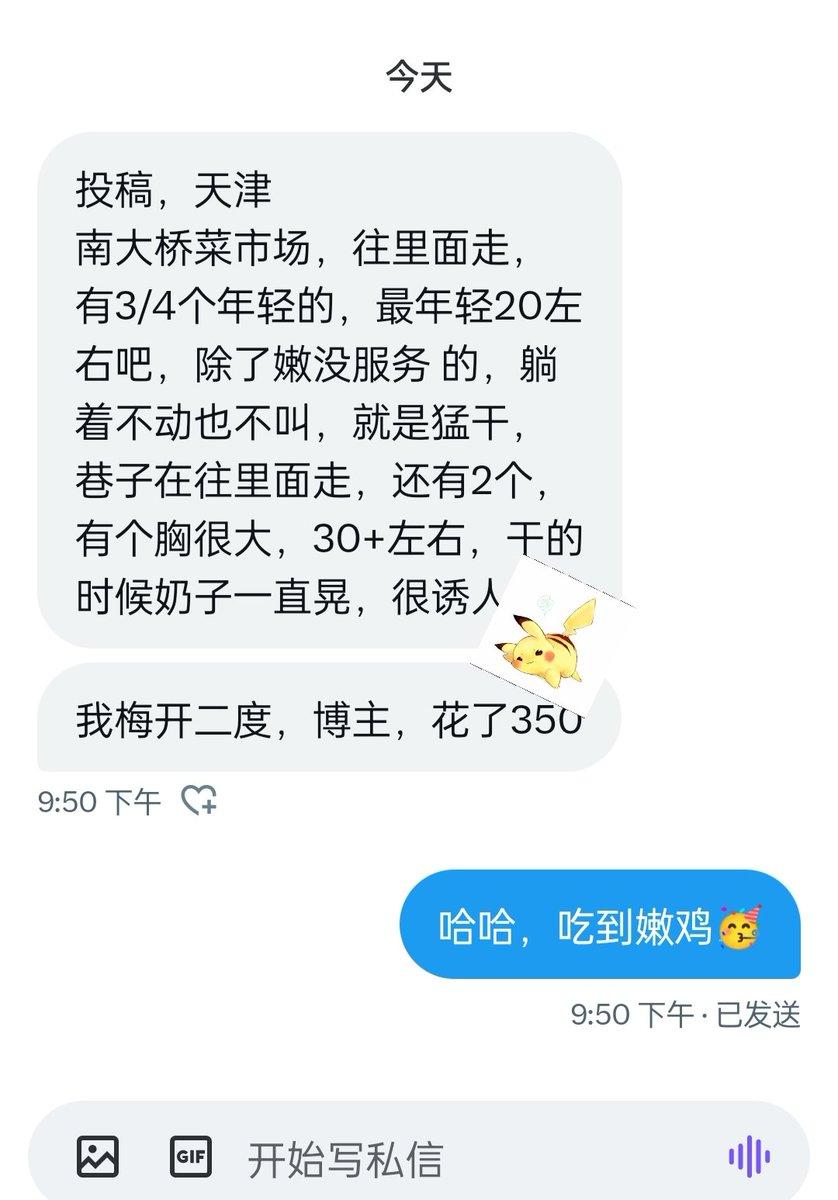Focus the 开始写私信 message field
This screenshot has width=838, height=1200.
pyautogui.click(x=450, y=1158)
